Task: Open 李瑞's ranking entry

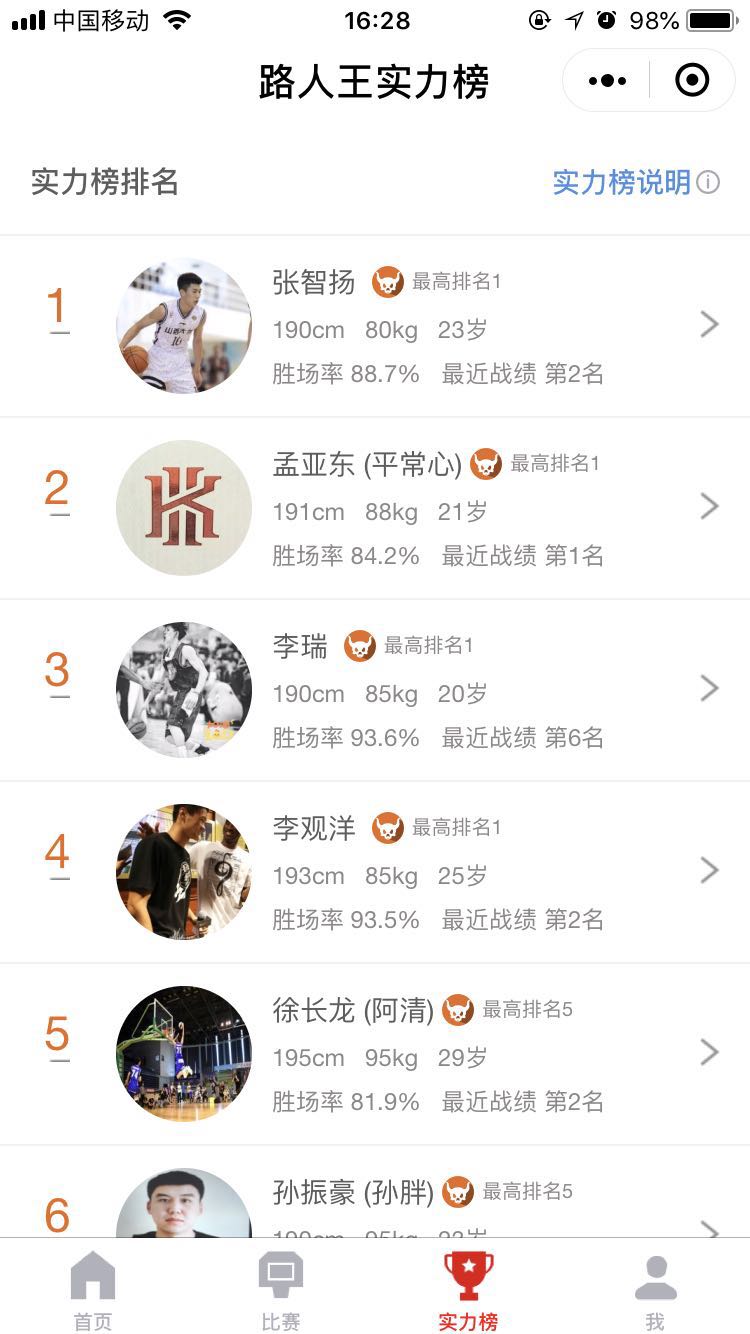Action: click(375, 690)
